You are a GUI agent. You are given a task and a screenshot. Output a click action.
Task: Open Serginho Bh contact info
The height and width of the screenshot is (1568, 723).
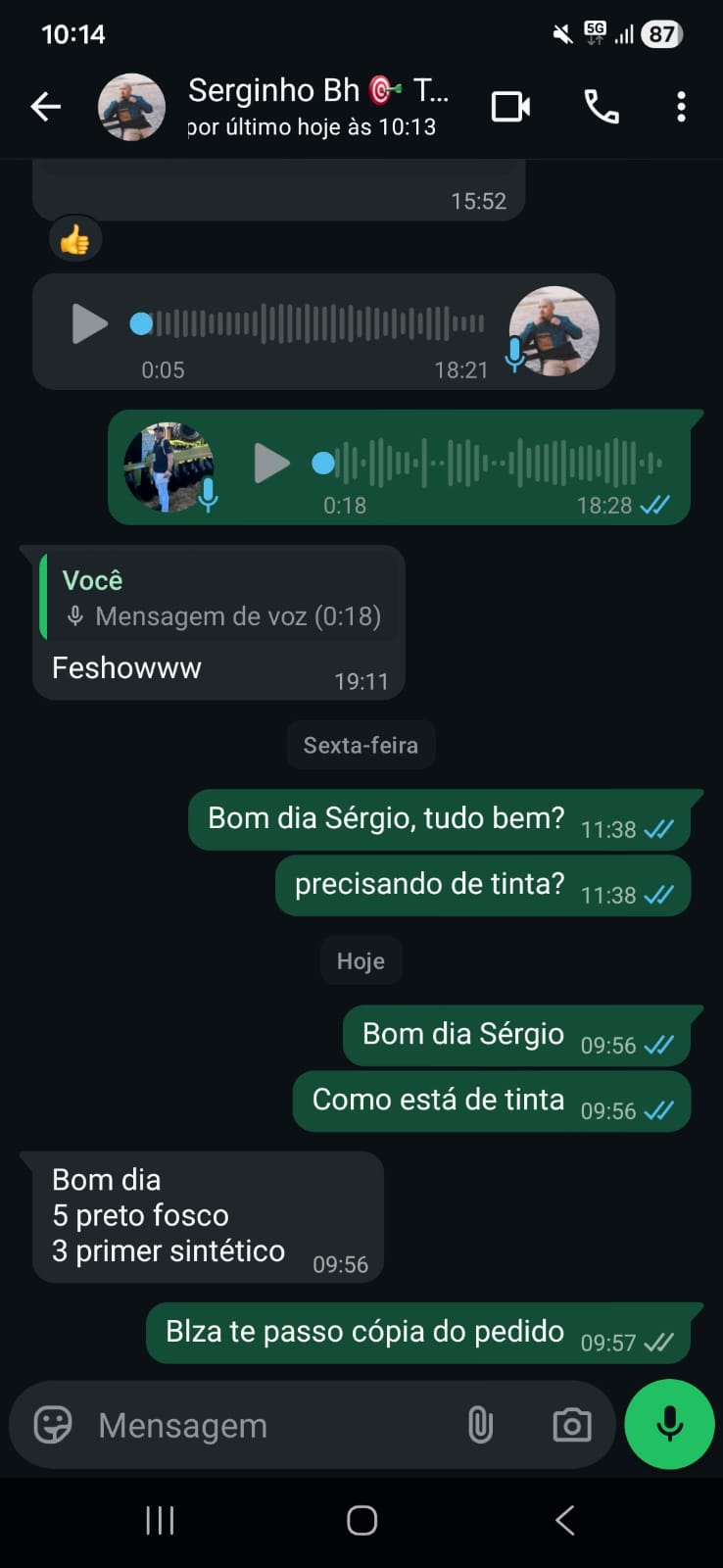pos(313,106)
